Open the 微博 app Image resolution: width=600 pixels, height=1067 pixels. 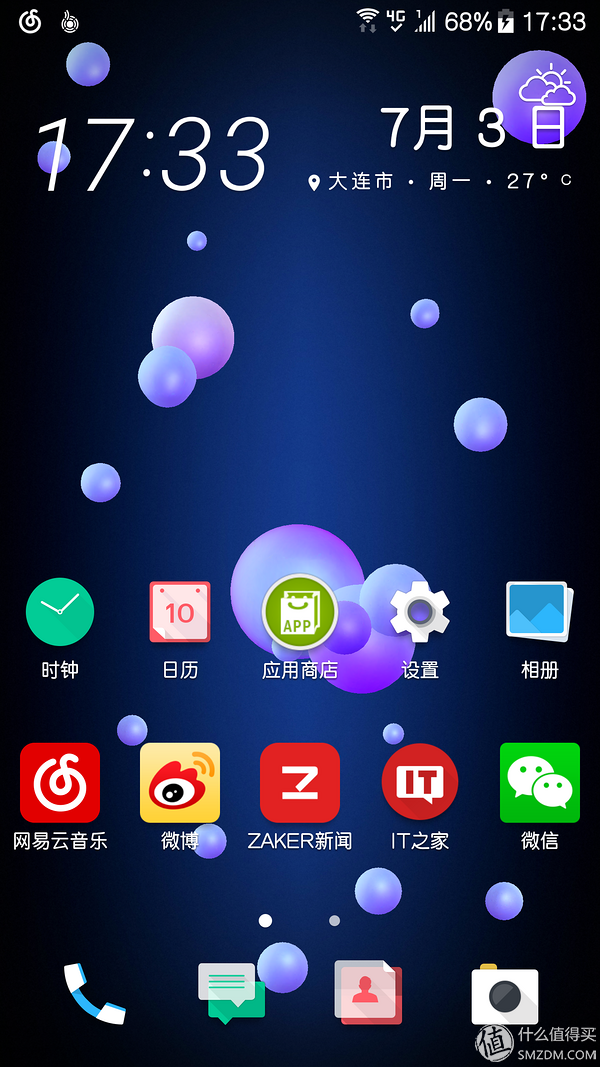180,783
